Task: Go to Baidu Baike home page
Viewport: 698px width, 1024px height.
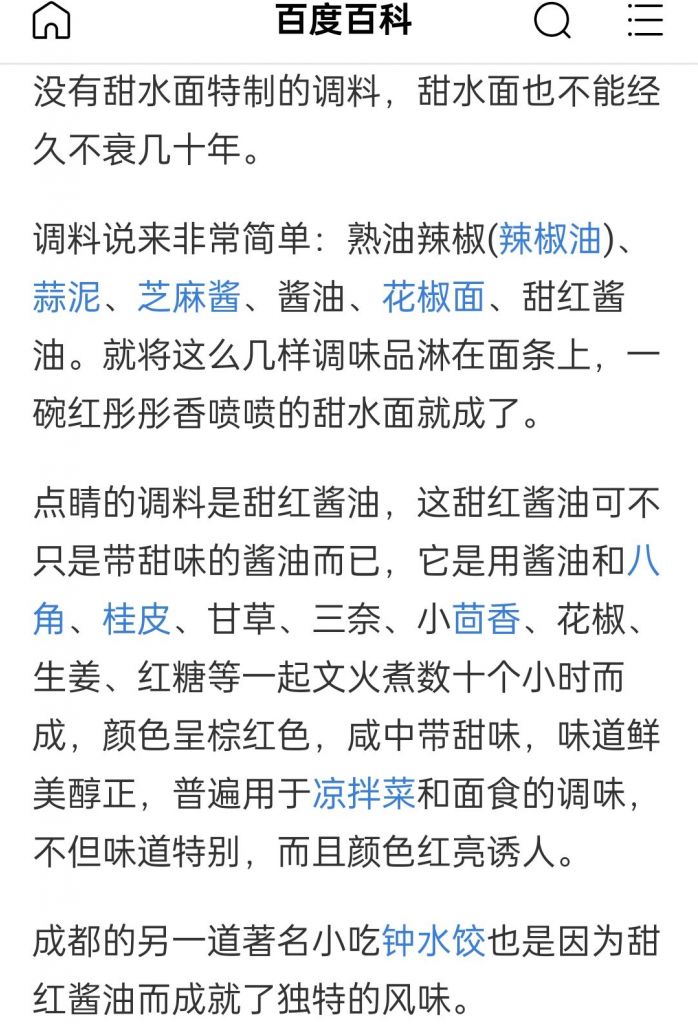Action: click(52, 21)
